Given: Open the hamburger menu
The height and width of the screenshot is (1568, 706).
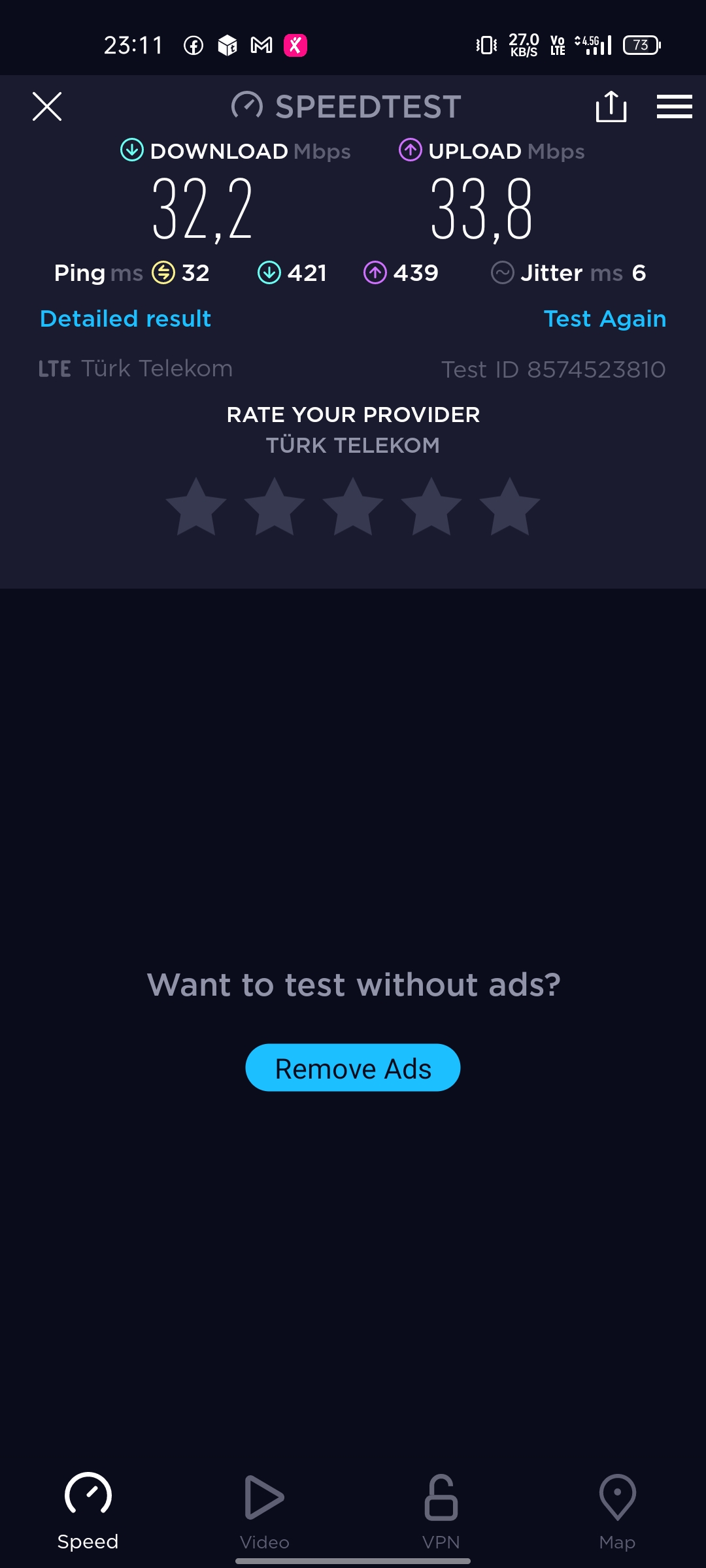Looking at the screenshot, I should pos(674,106).
